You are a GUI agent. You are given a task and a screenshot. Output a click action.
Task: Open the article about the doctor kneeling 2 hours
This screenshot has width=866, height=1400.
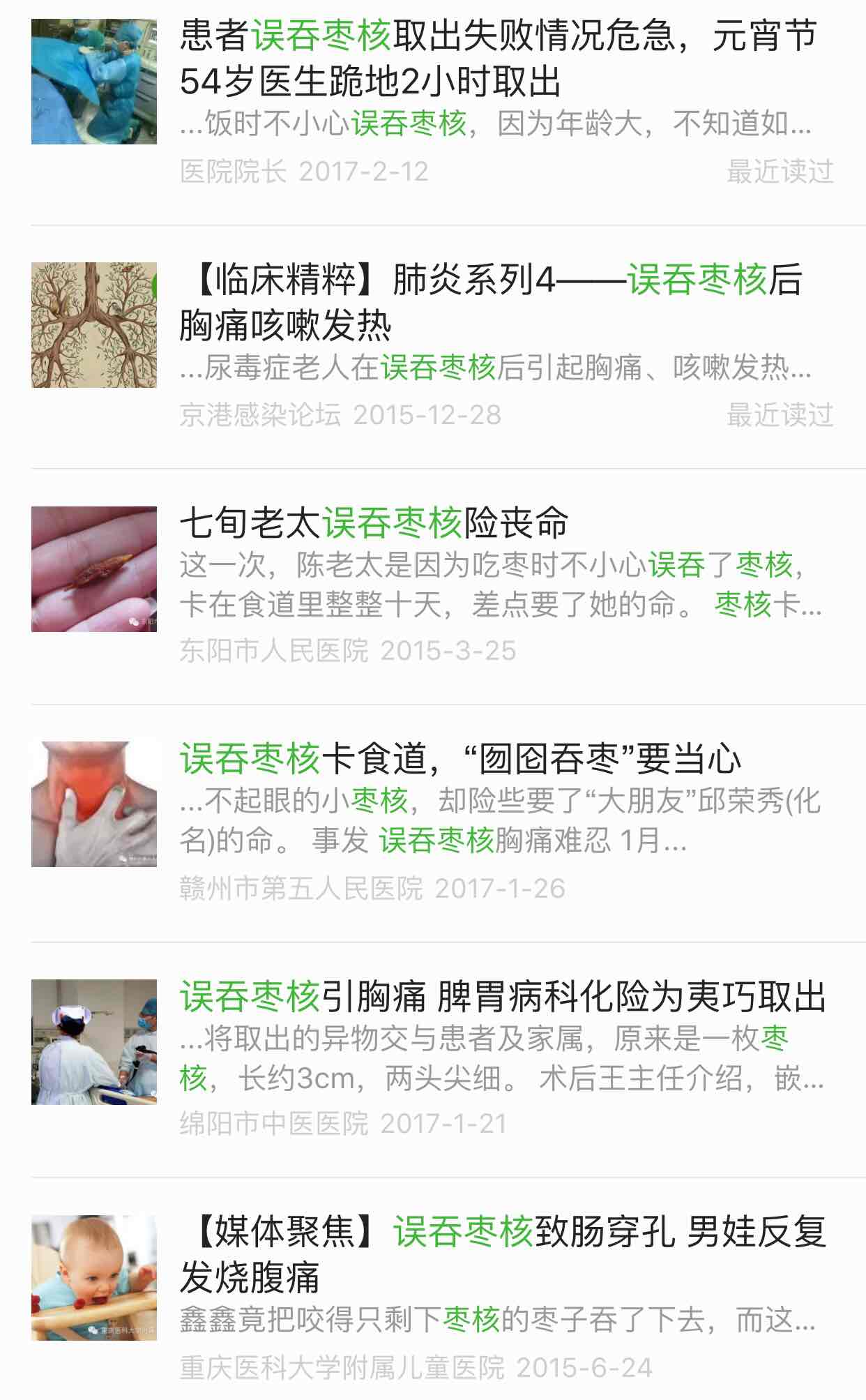pos(498,59)
